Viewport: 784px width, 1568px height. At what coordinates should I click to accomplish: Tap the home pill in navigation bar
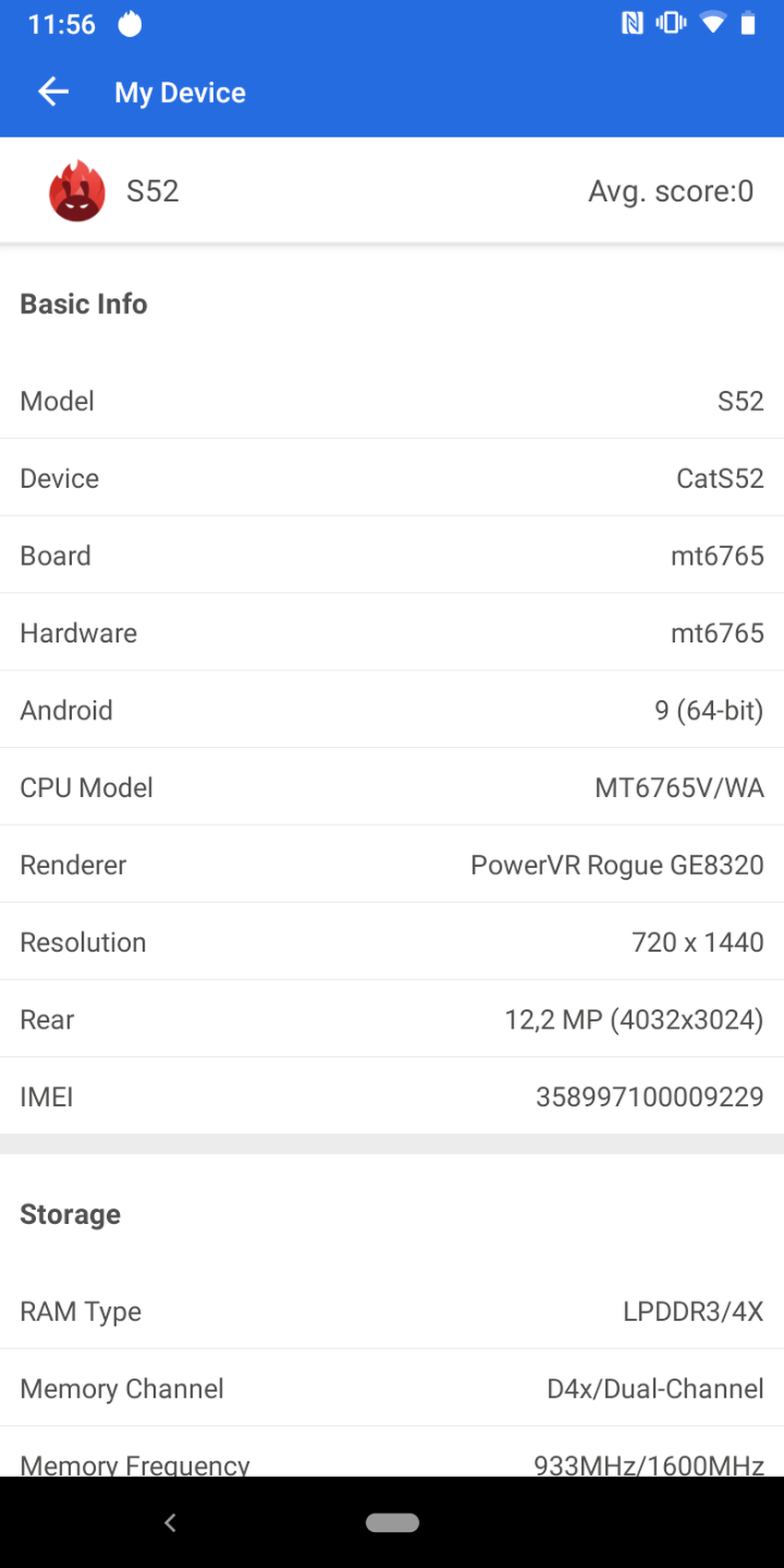click(x=392, y=1523)
